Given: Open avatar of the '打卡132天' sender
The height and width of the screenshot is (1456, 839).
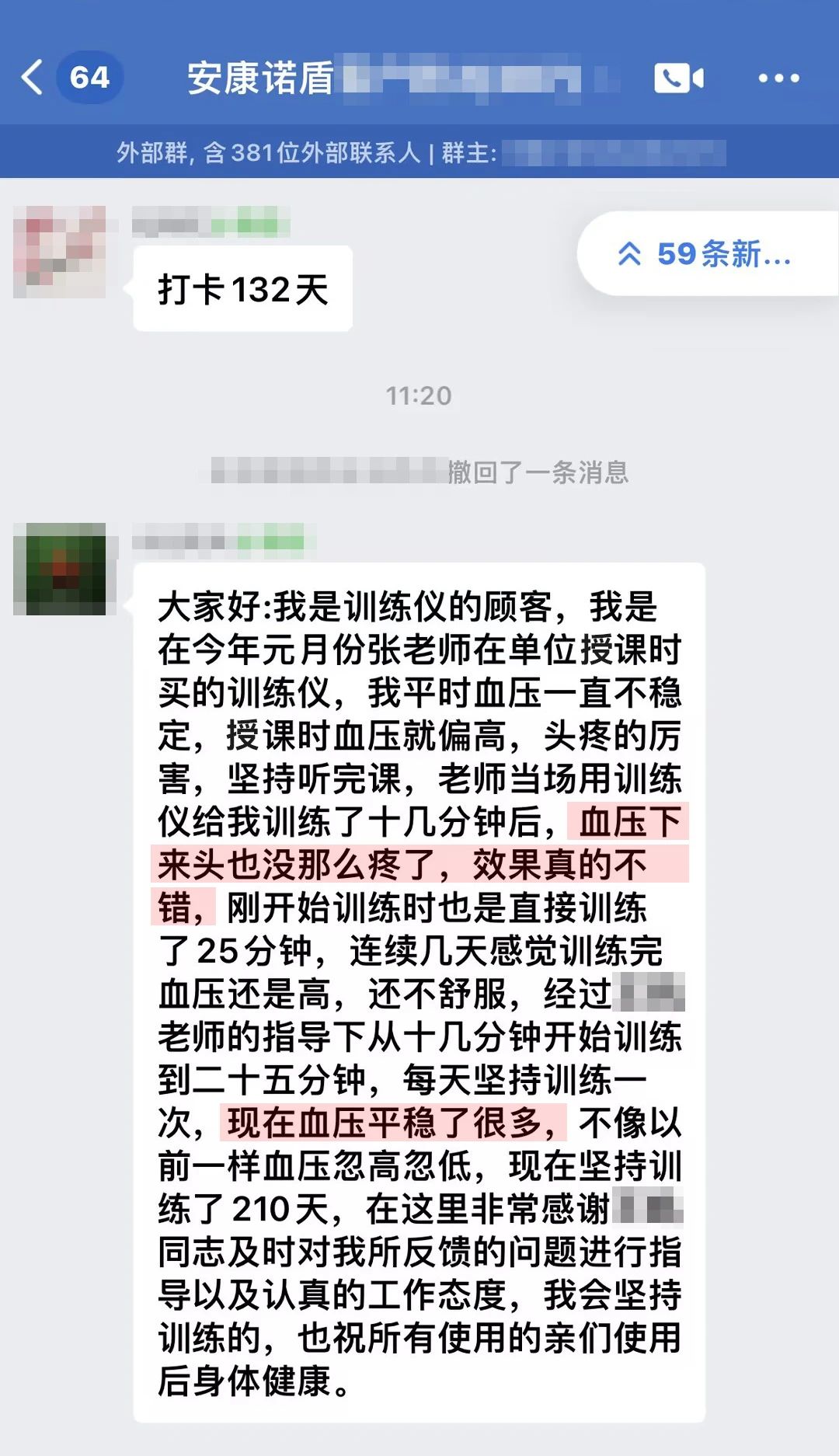Looking at the screenshot, I should tap(60, 252).
